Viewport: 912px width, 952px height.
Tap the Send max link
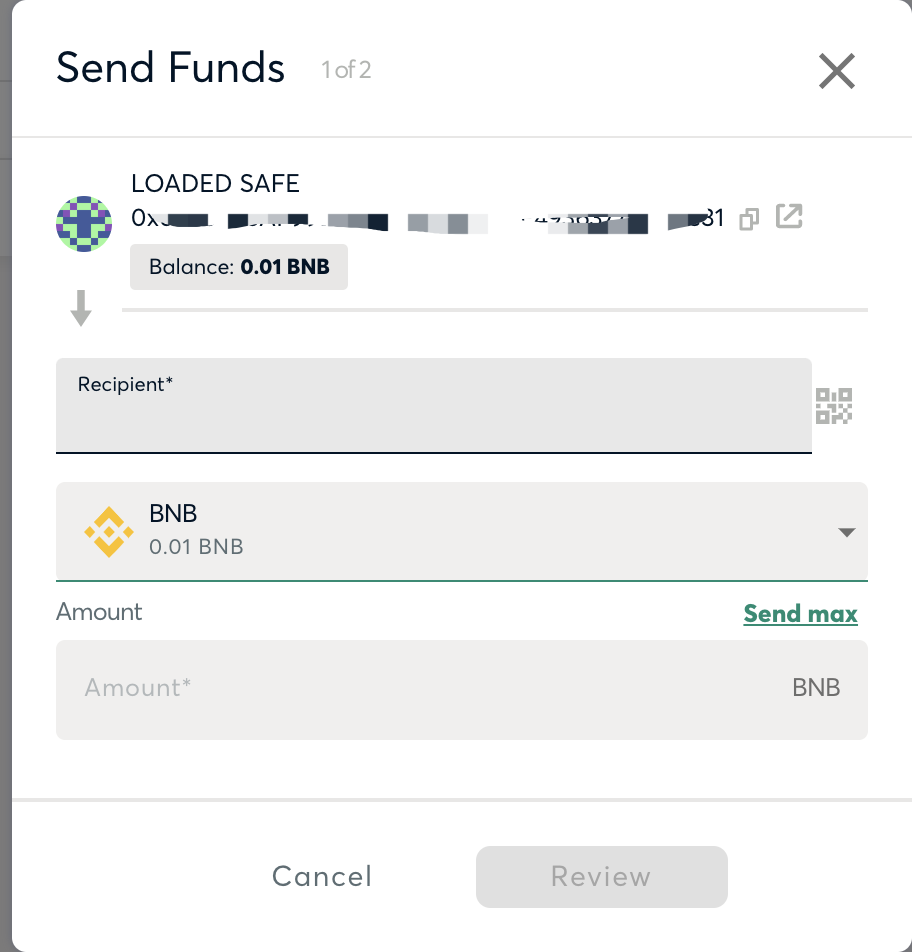tap(800, 613)
